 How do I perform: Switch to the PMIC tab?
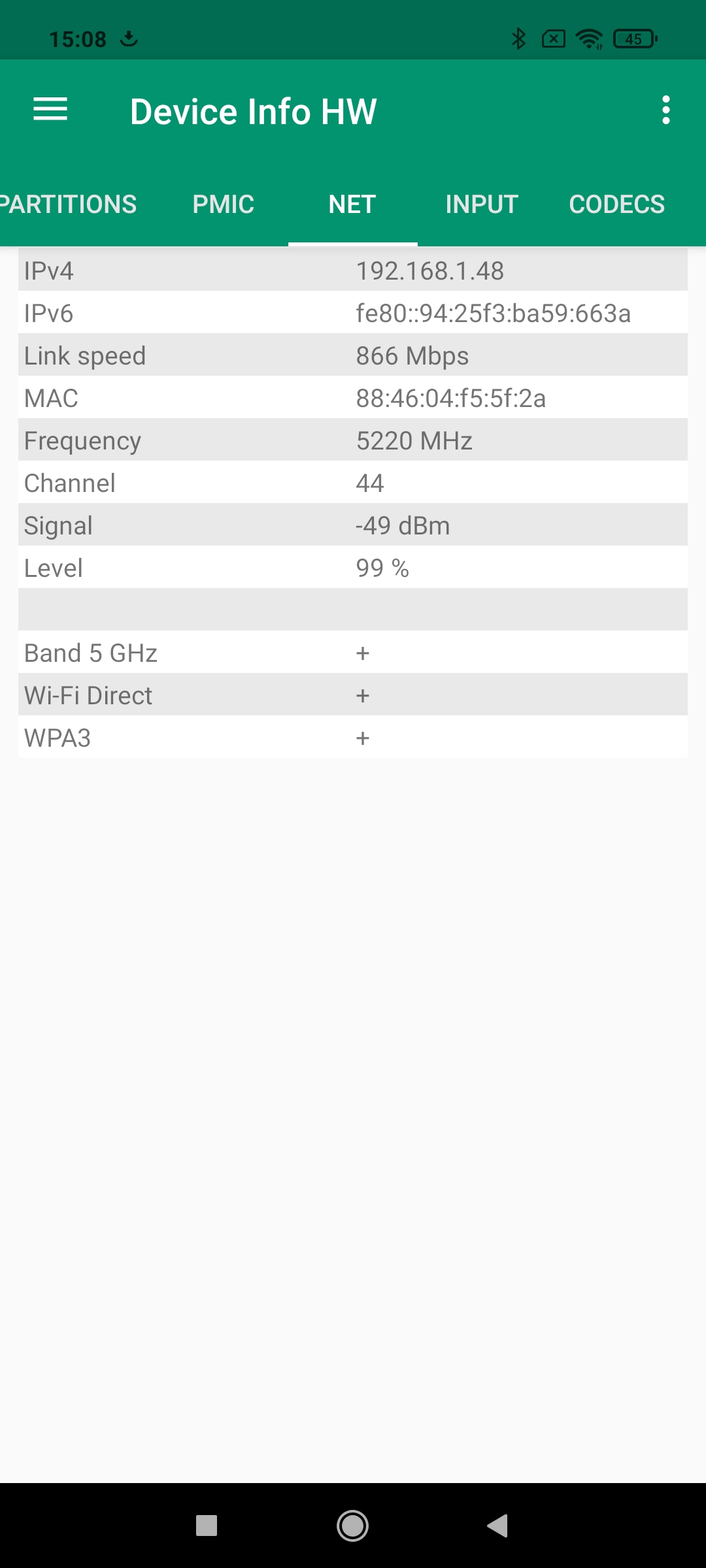223,204
